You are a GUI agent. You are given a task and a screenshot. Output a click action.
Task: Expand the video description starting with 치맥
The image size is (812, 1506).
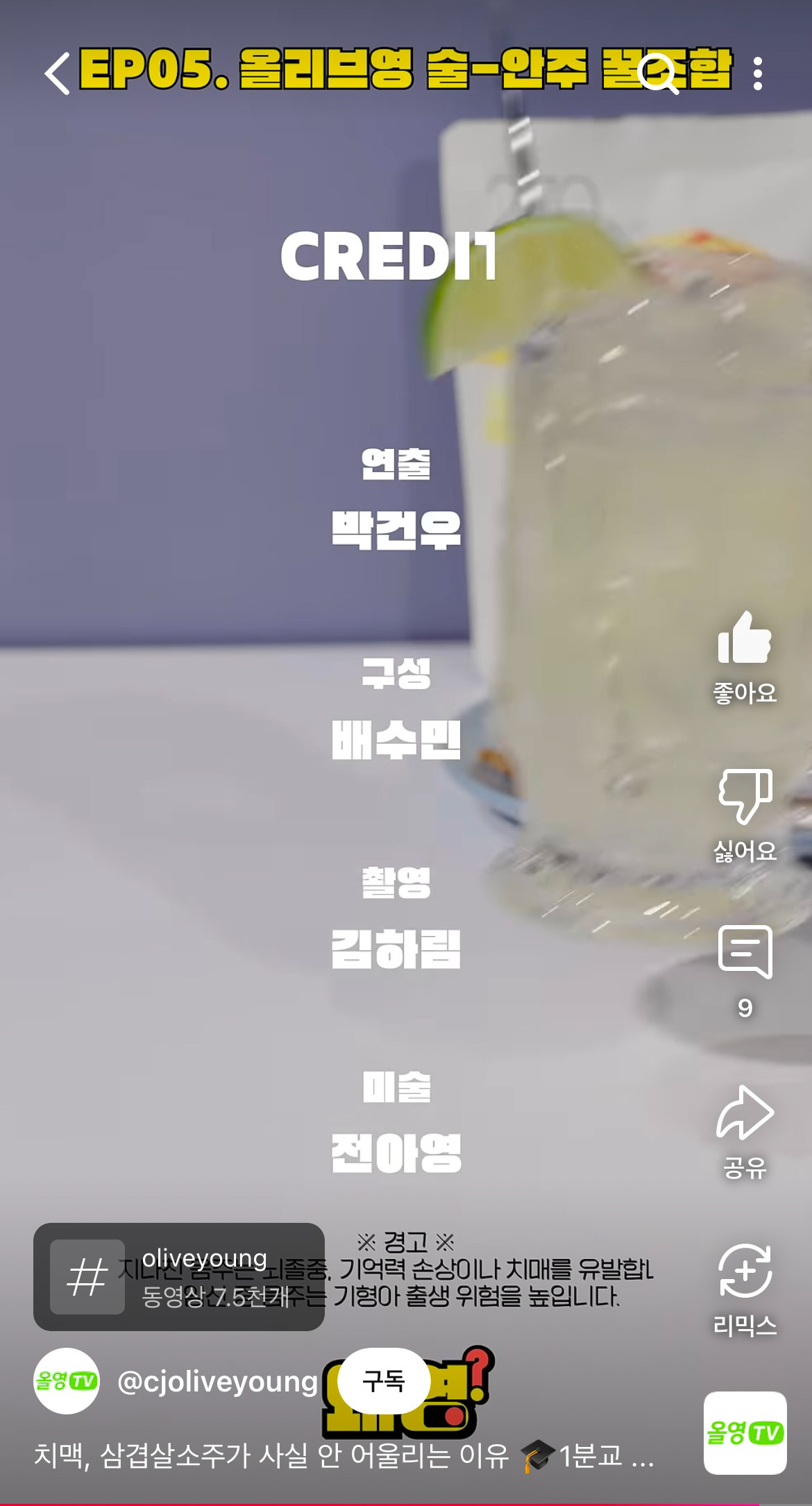[344, 1455]
